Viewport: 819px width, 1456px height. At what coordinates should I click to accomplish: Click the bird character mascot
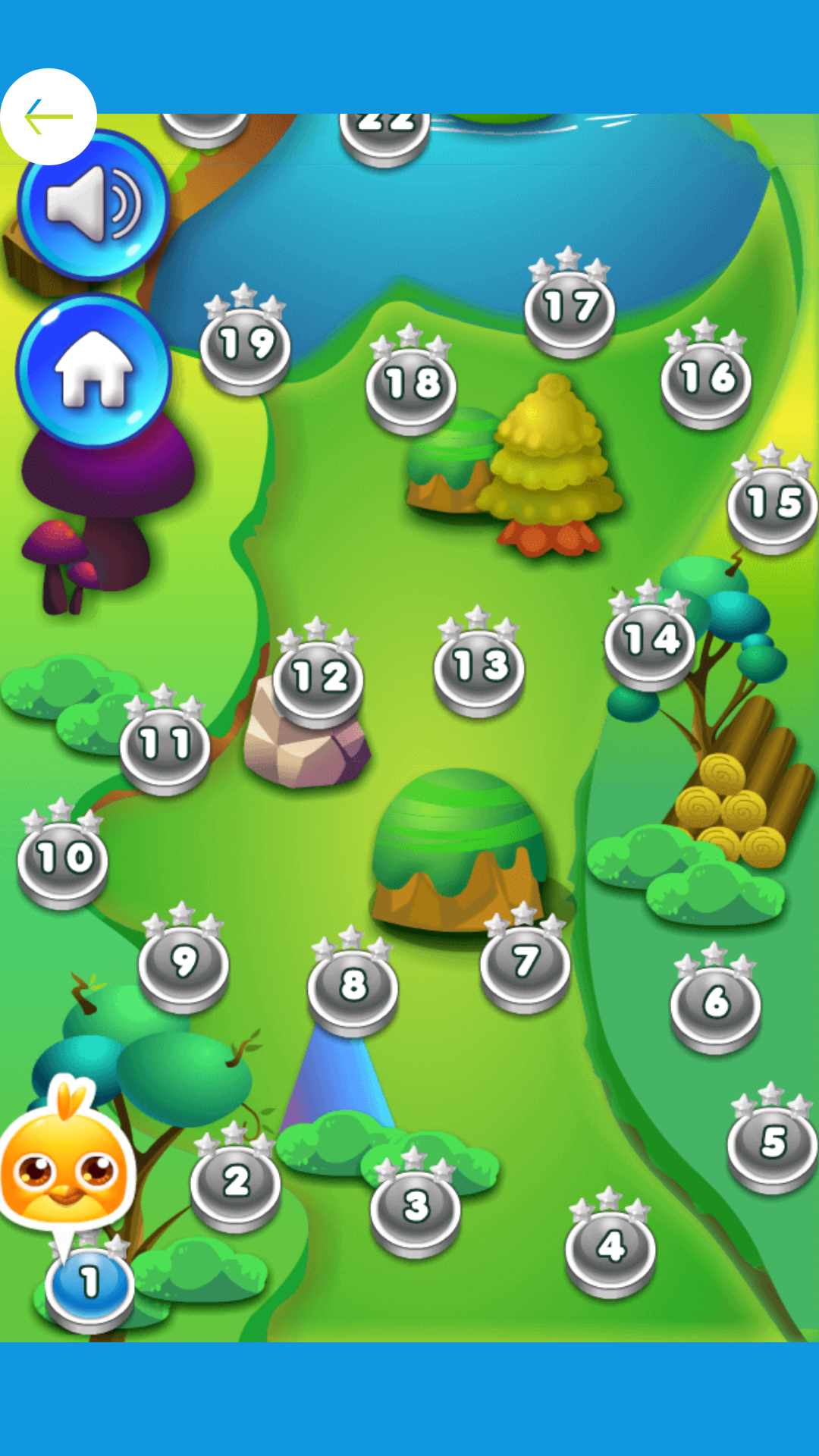pyautogui.click(x=68, y=1168)
